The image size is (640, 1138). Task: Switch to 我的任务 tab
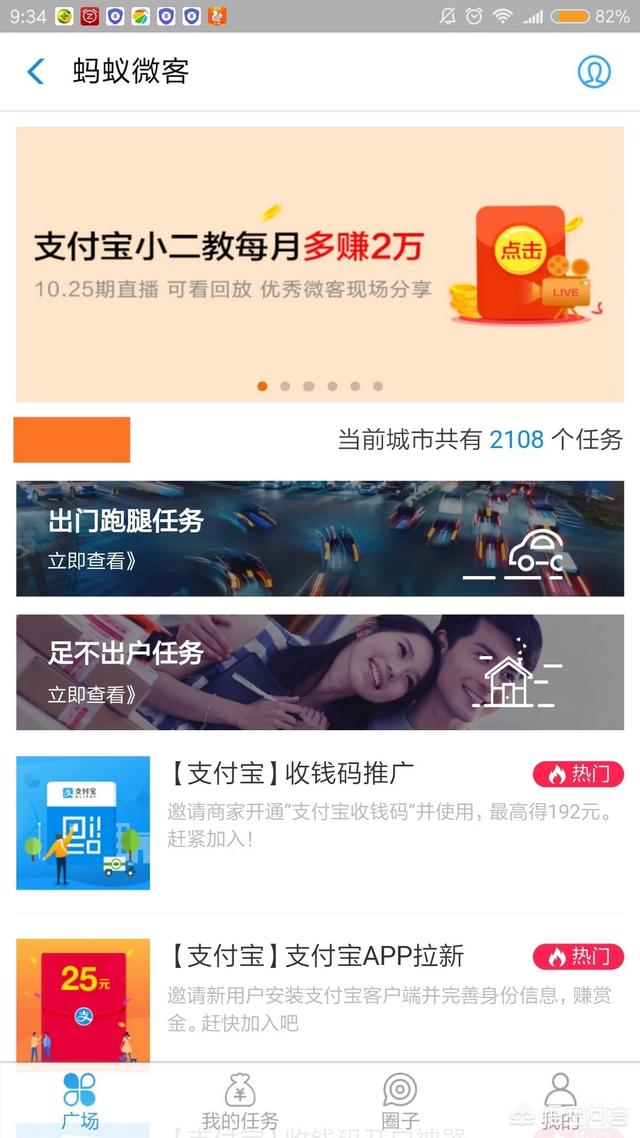click(239, 1101)
